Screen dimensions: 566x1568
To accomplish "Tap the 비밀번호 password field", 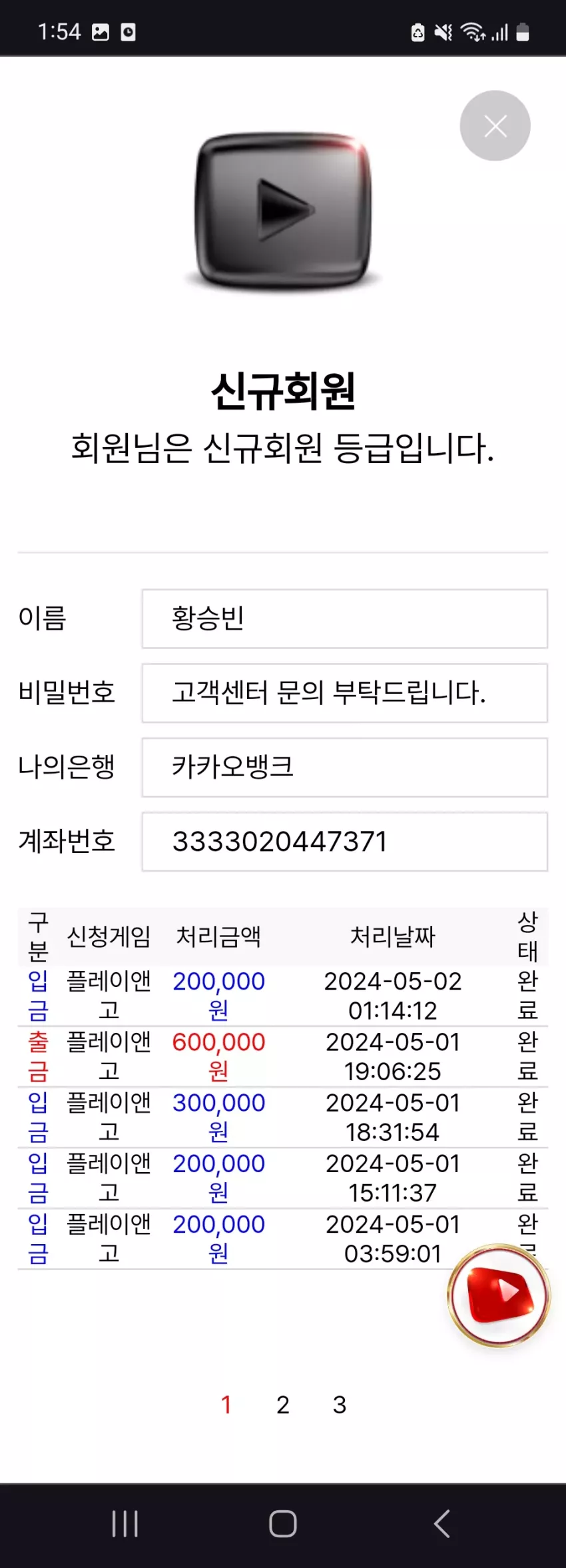I will point(344,693).
